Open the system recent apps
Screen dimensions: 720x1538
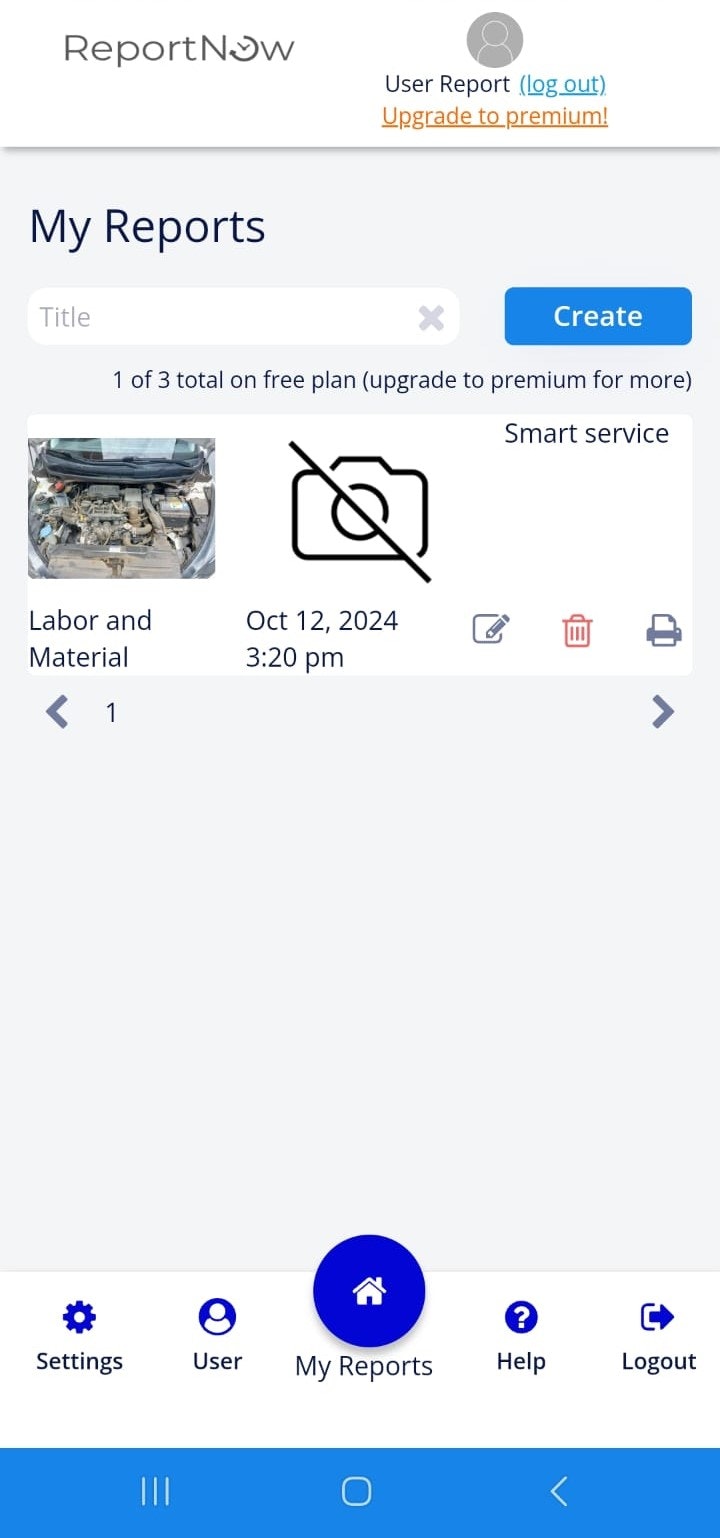pyautogui.click(x=155, y=1492)
